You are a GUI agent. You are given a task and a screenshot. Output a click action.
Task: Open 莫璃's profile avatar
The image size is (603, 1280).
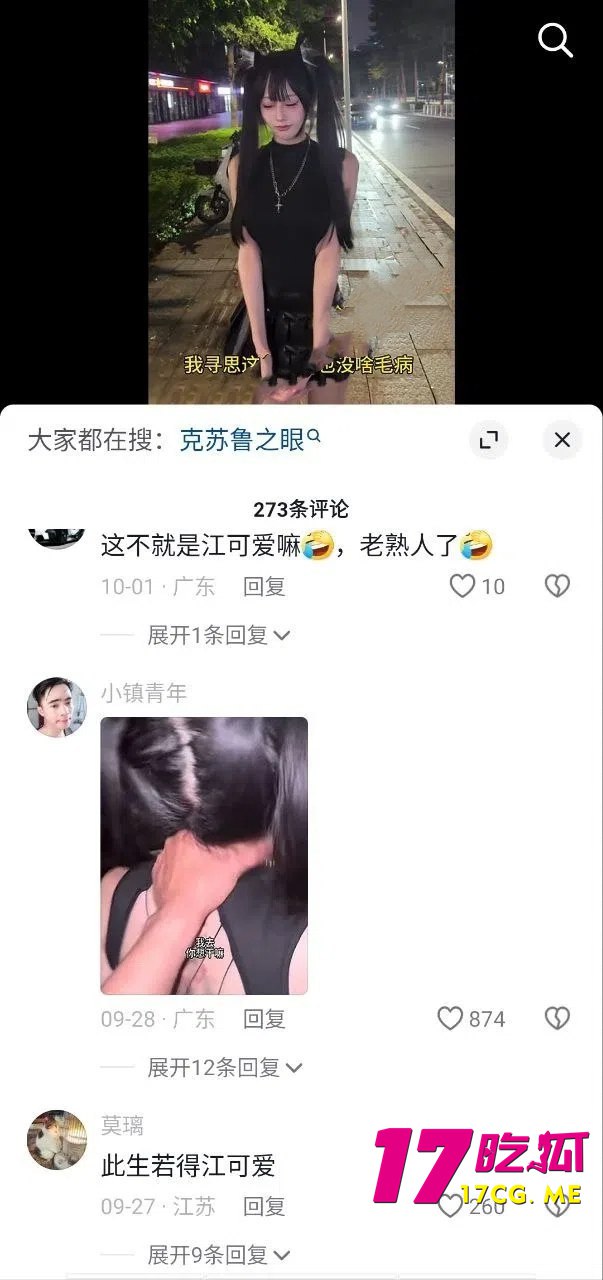pyautogui.click(x=56, y=1140)
